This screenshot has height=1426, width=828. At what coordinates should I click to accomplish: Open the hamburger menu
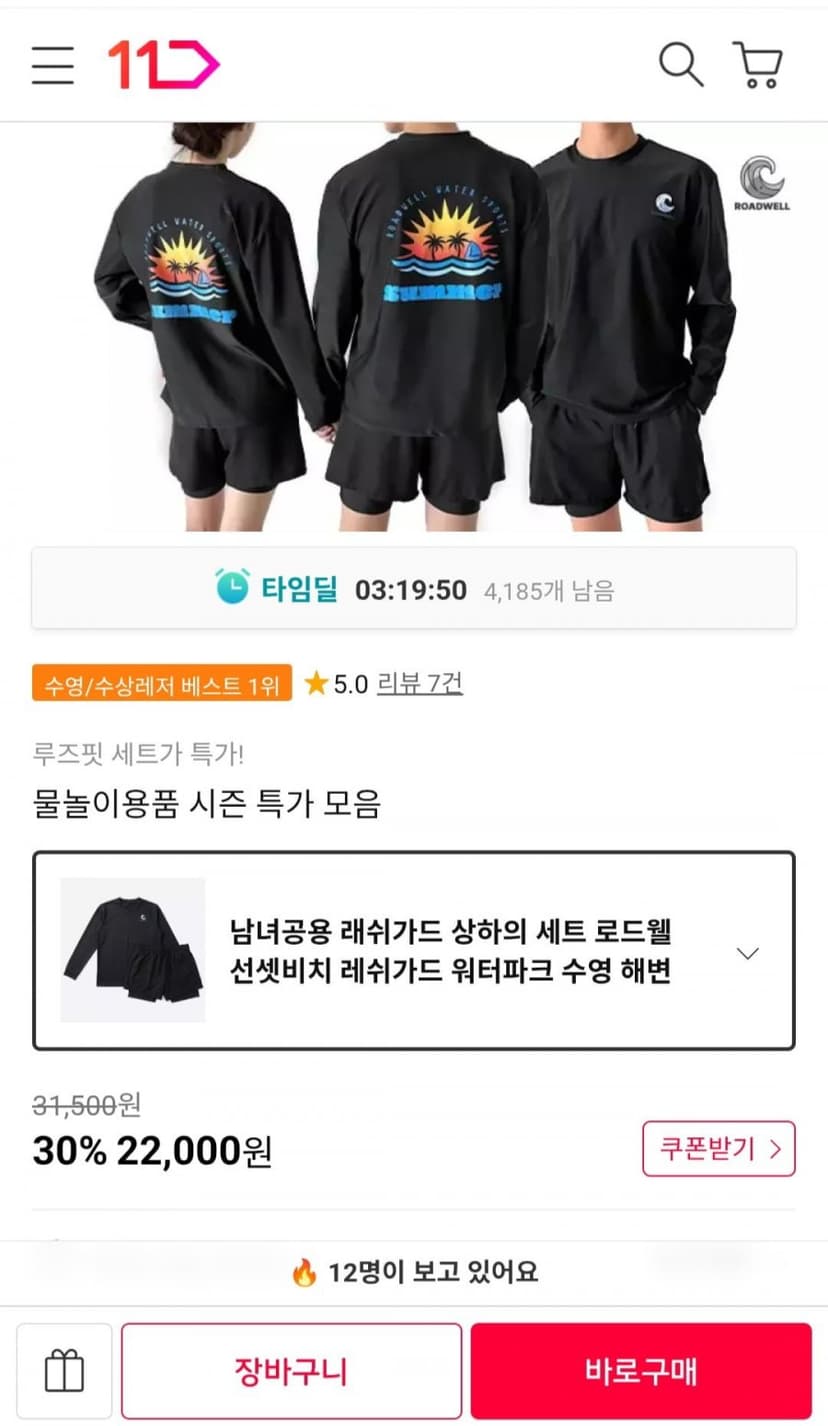52,65
